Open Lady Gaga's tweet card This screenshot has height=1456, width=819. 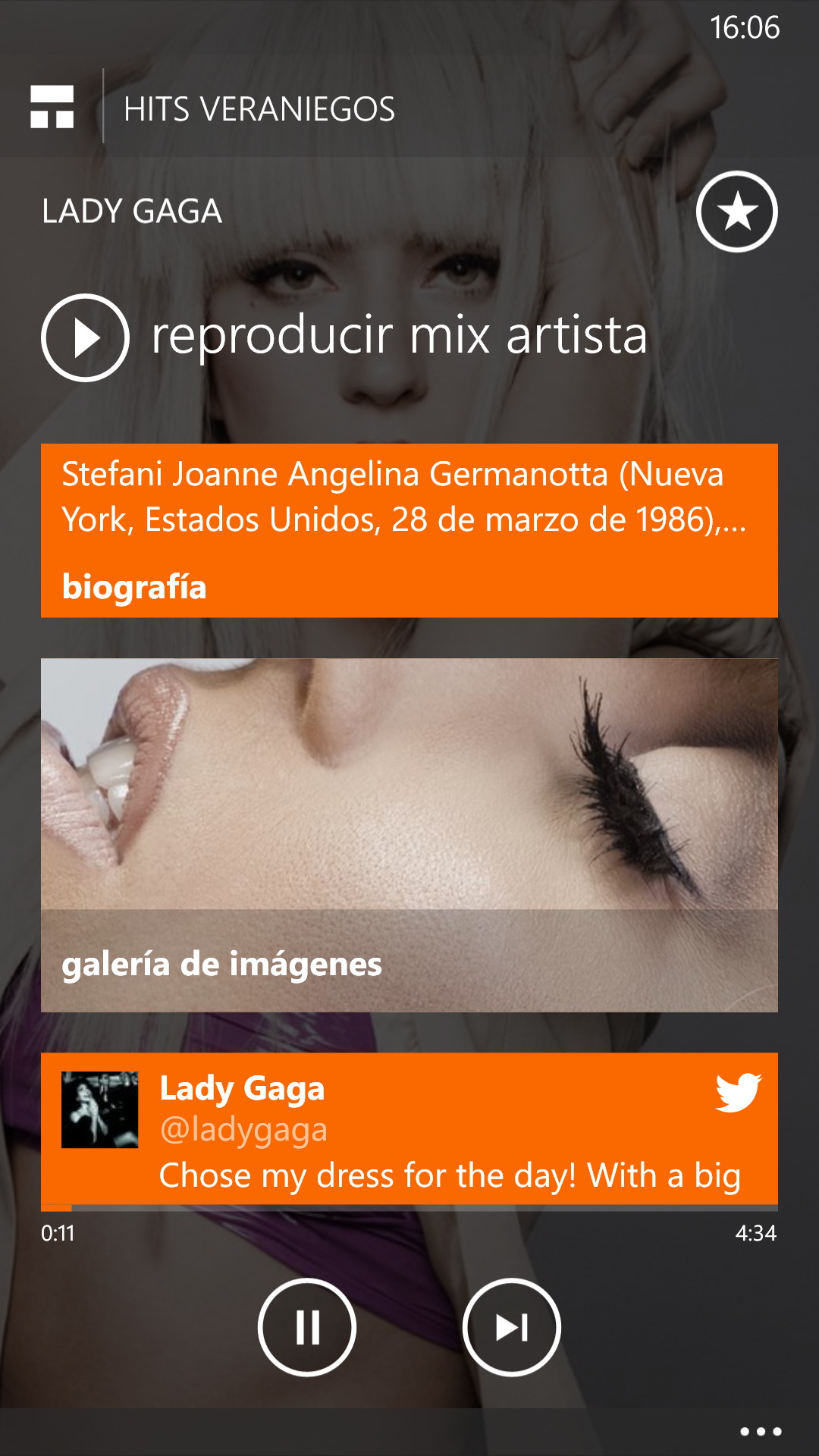click(409, 1128)
